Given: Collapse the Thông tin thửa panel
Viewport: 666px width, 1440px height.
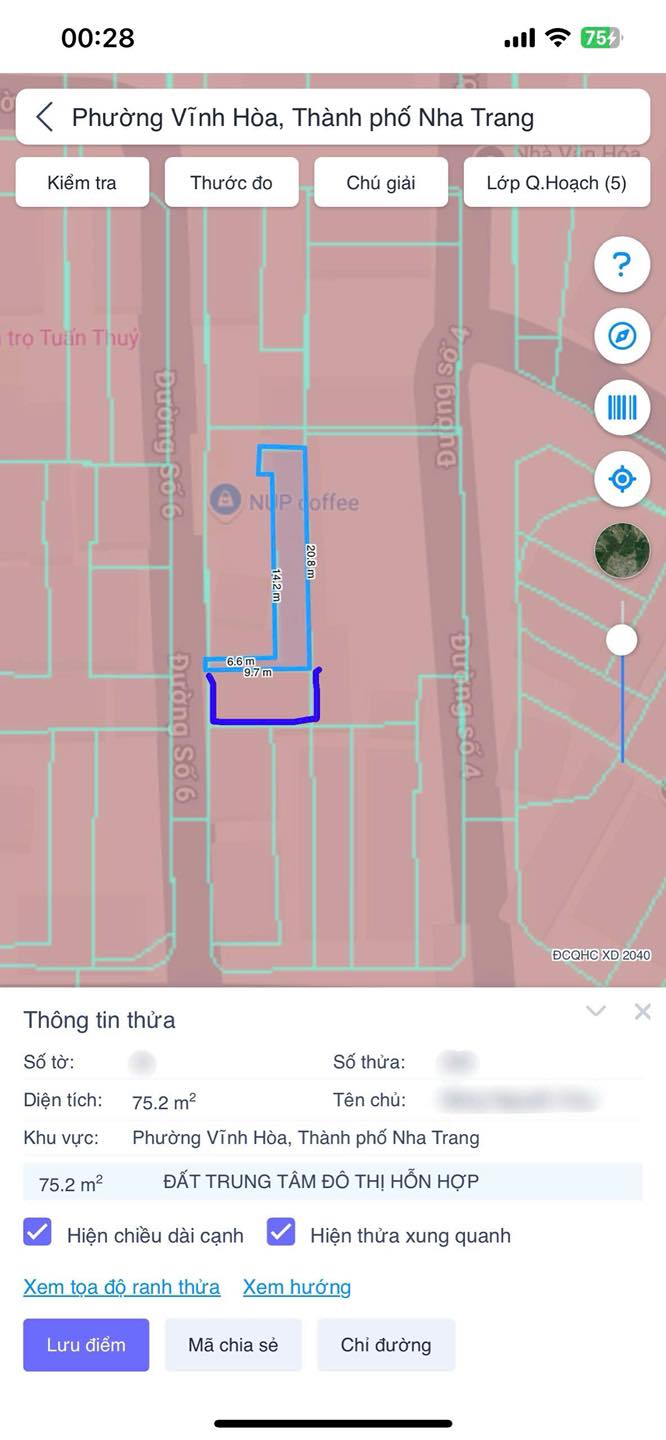Looking at the screenshot, I should tap(596, 1011).
